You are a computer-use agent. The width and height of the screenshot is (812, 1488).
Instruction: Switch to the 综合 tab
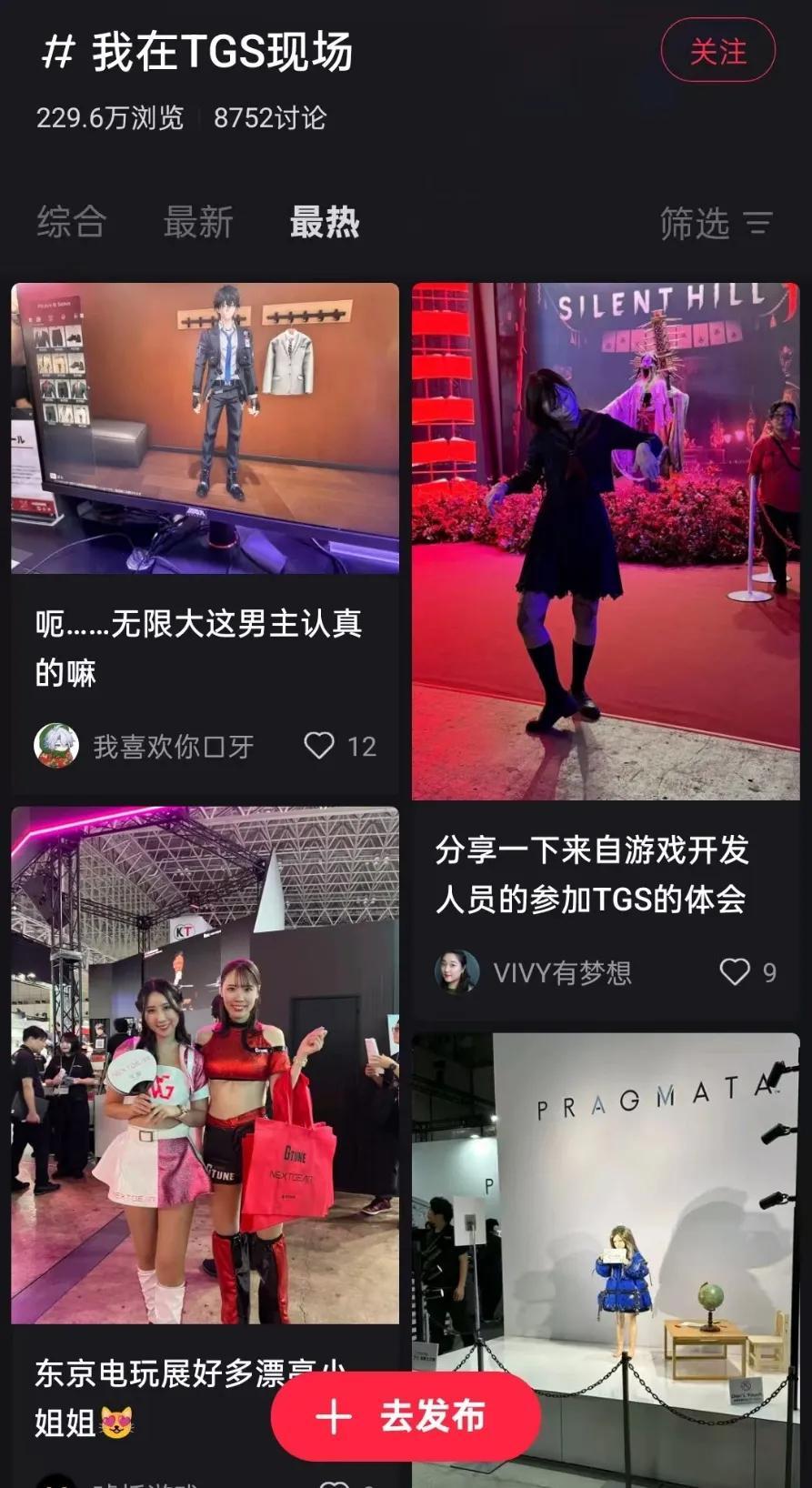click(x=72, y=222)
